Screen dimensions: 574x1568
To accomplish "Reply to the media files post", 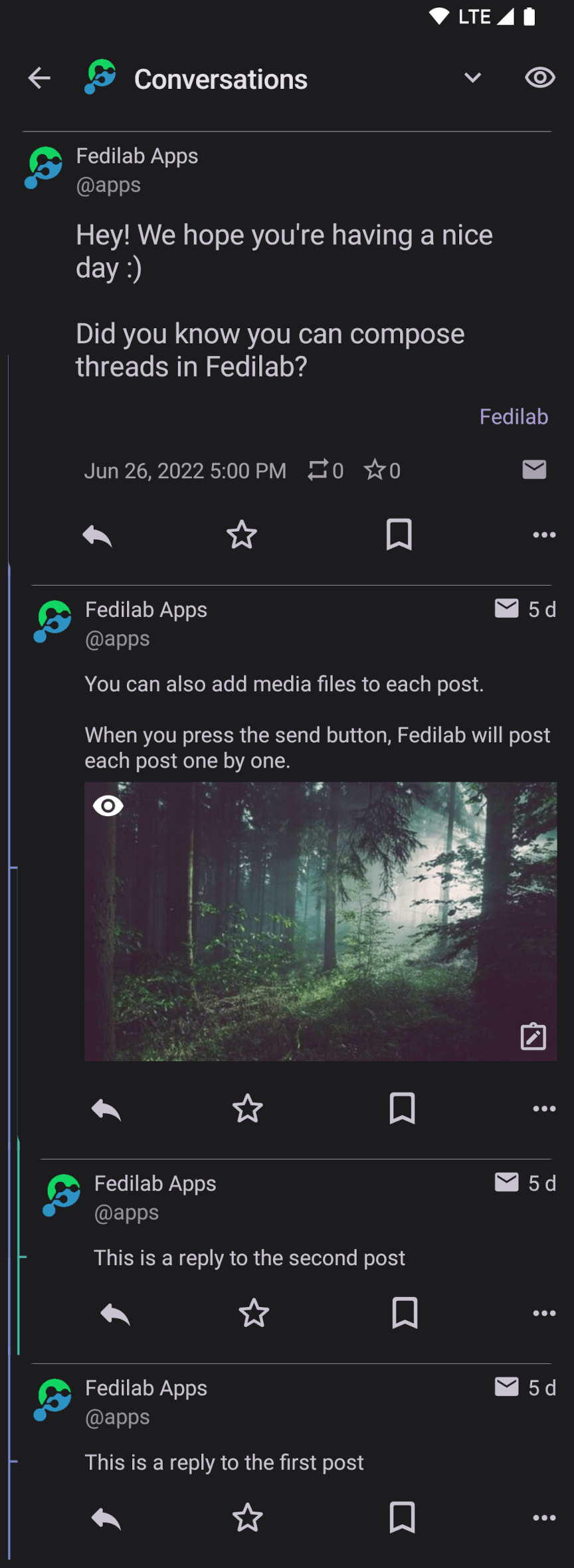I will pyautogui.click(x=106, y=1109).
